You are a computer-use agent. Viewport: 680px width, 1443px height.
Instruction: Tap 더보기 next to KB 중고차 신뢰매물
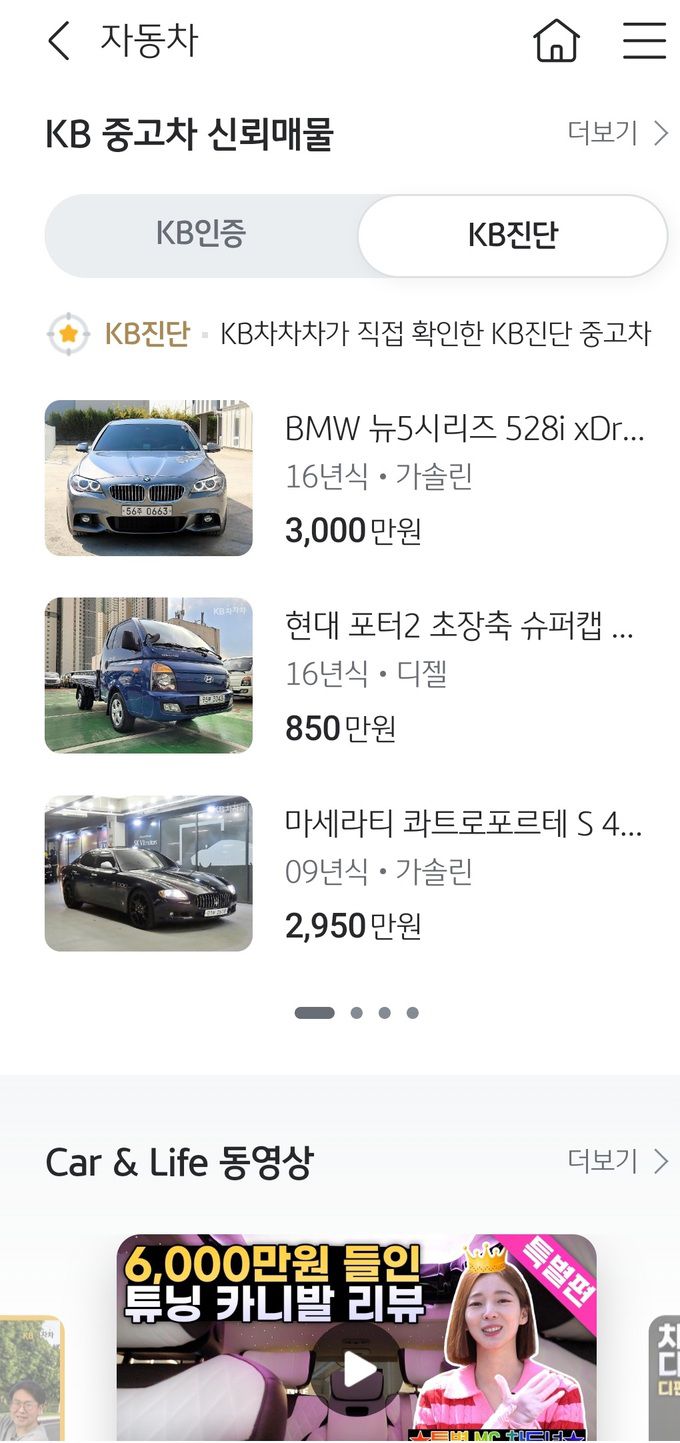[617, 133]
